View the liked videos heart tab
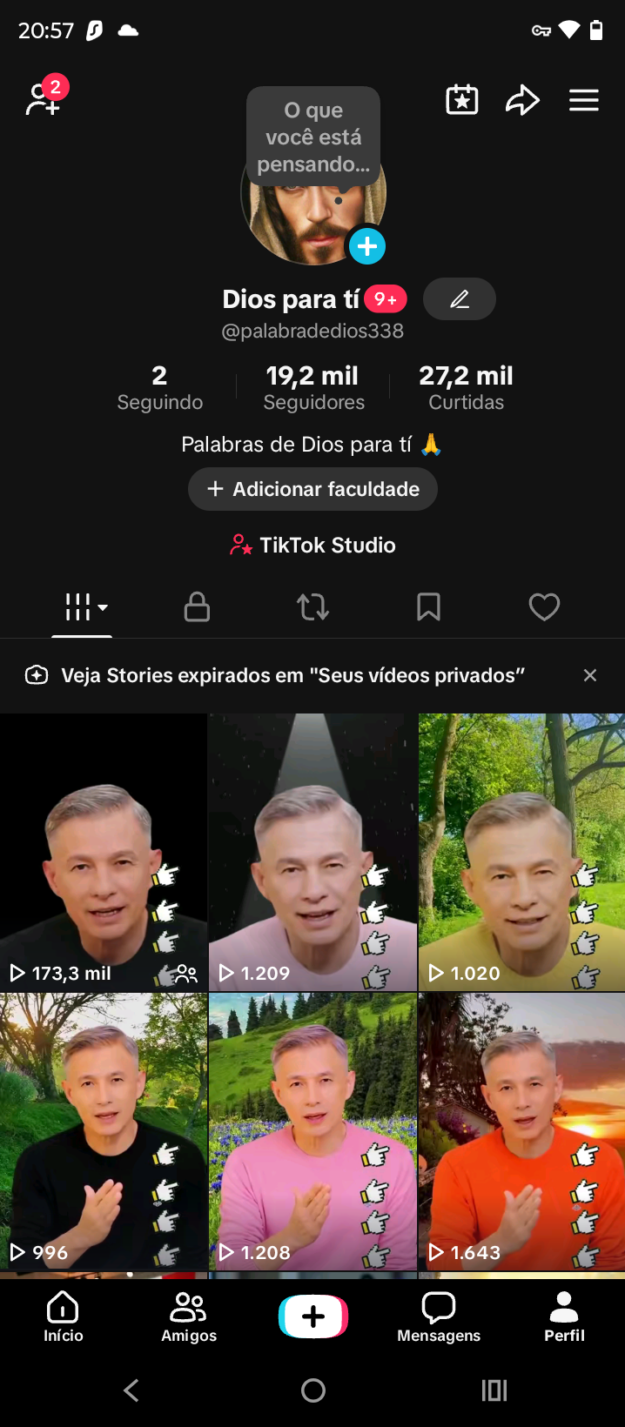Screen dimensions: 625x1427 [x=544, y=607]
